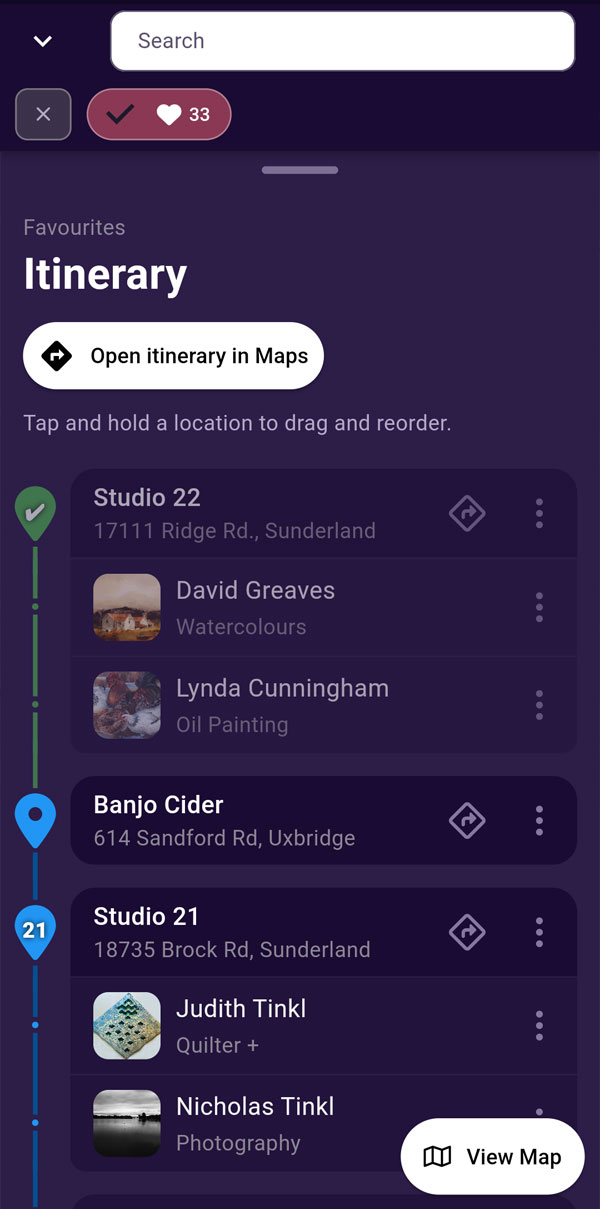Show more options for David Greaves

tap(539, 607)
